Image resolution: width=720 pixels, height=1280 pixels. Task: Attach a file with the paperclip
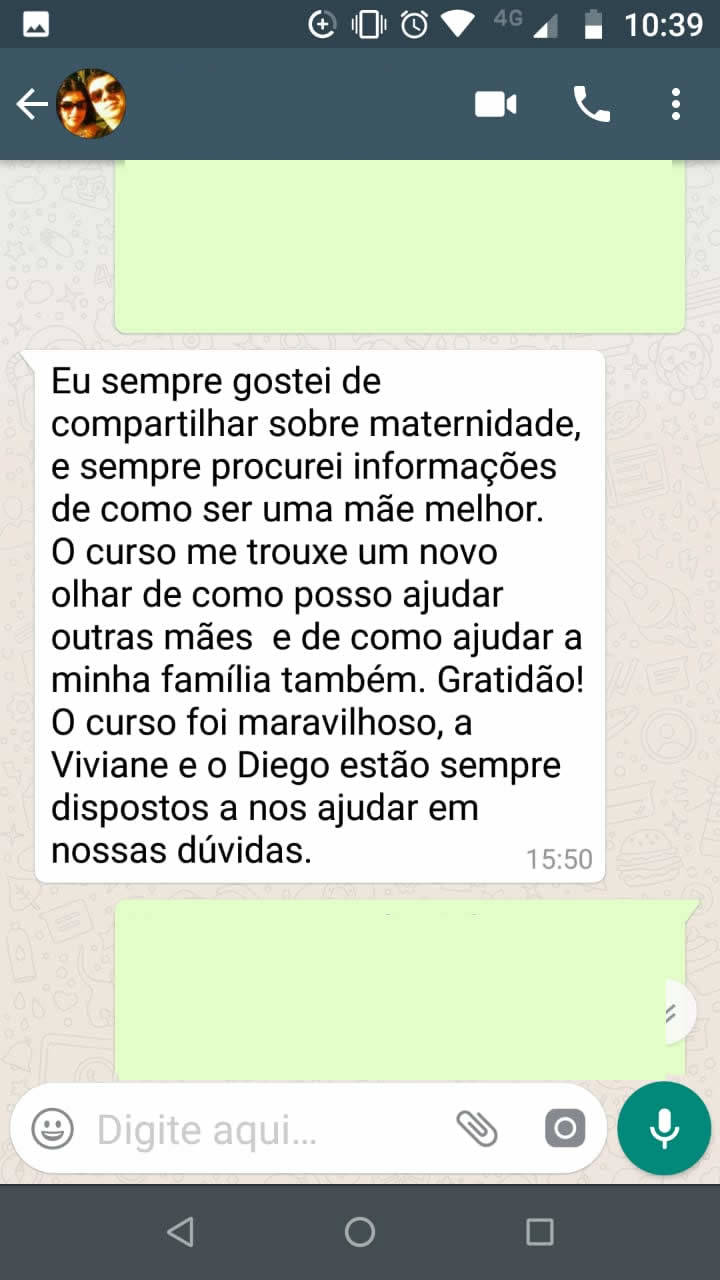(x=477, y=1129)
